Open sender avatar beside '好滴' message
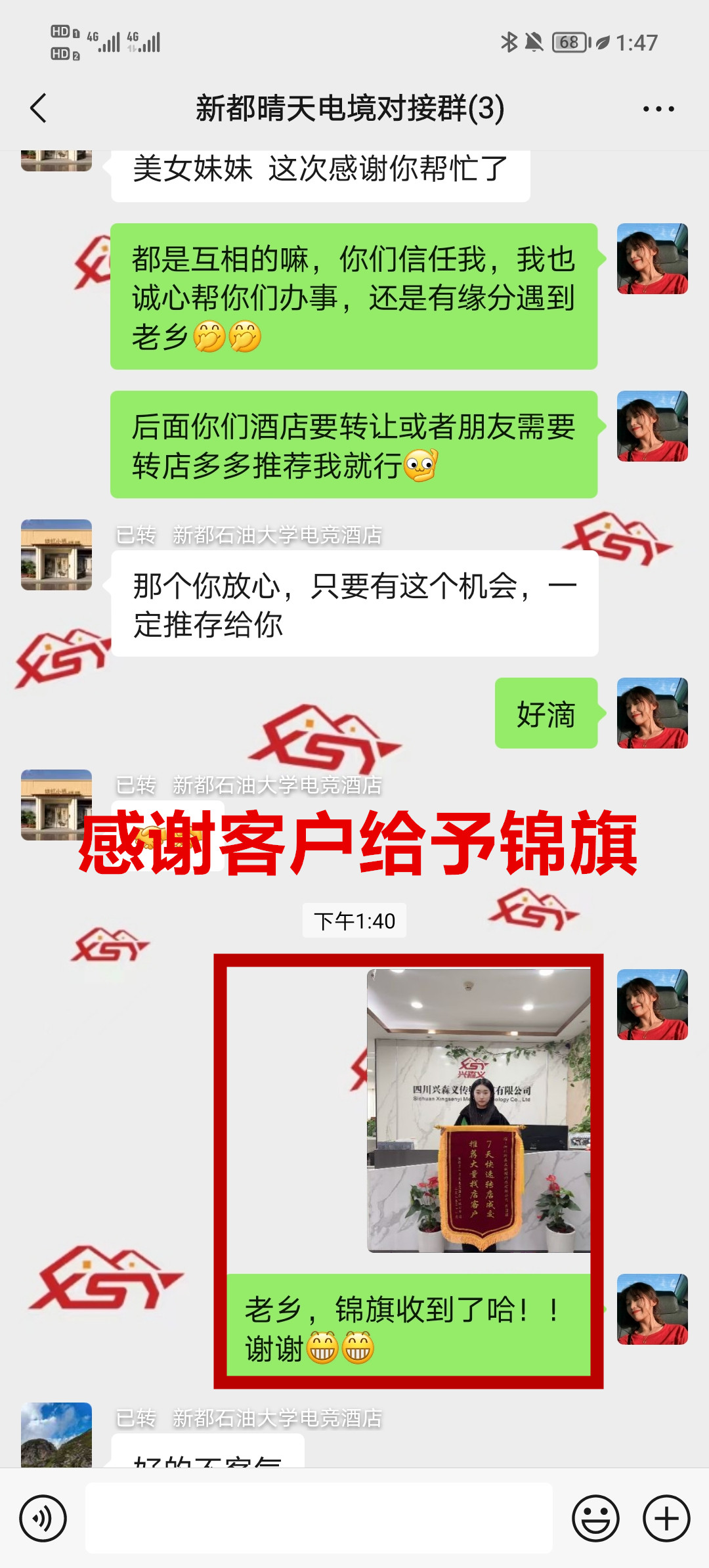Viewport: 709px width, 1568px height. (x=652, y=713)
